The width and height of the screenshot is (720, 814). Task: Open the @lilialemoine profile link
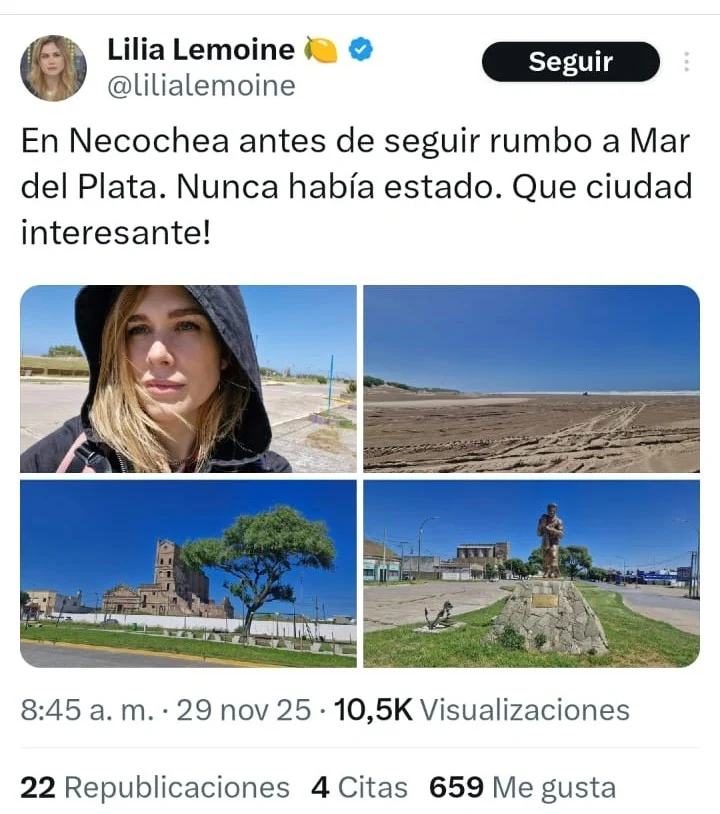[x=201, y=87]
